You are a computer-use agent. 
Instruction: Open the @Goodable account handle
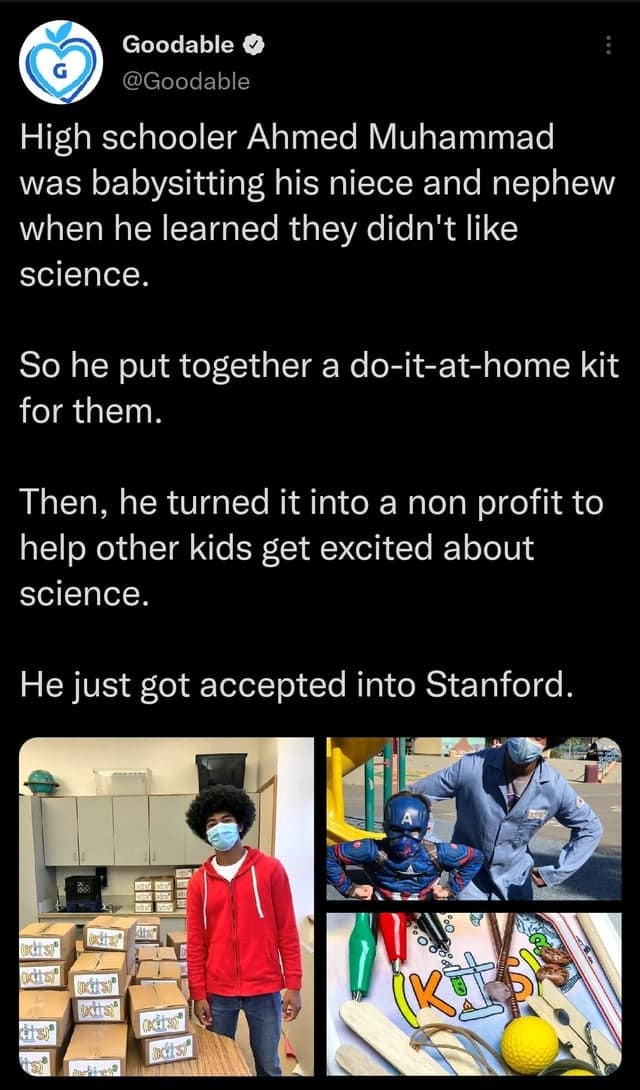coord(185,81)
